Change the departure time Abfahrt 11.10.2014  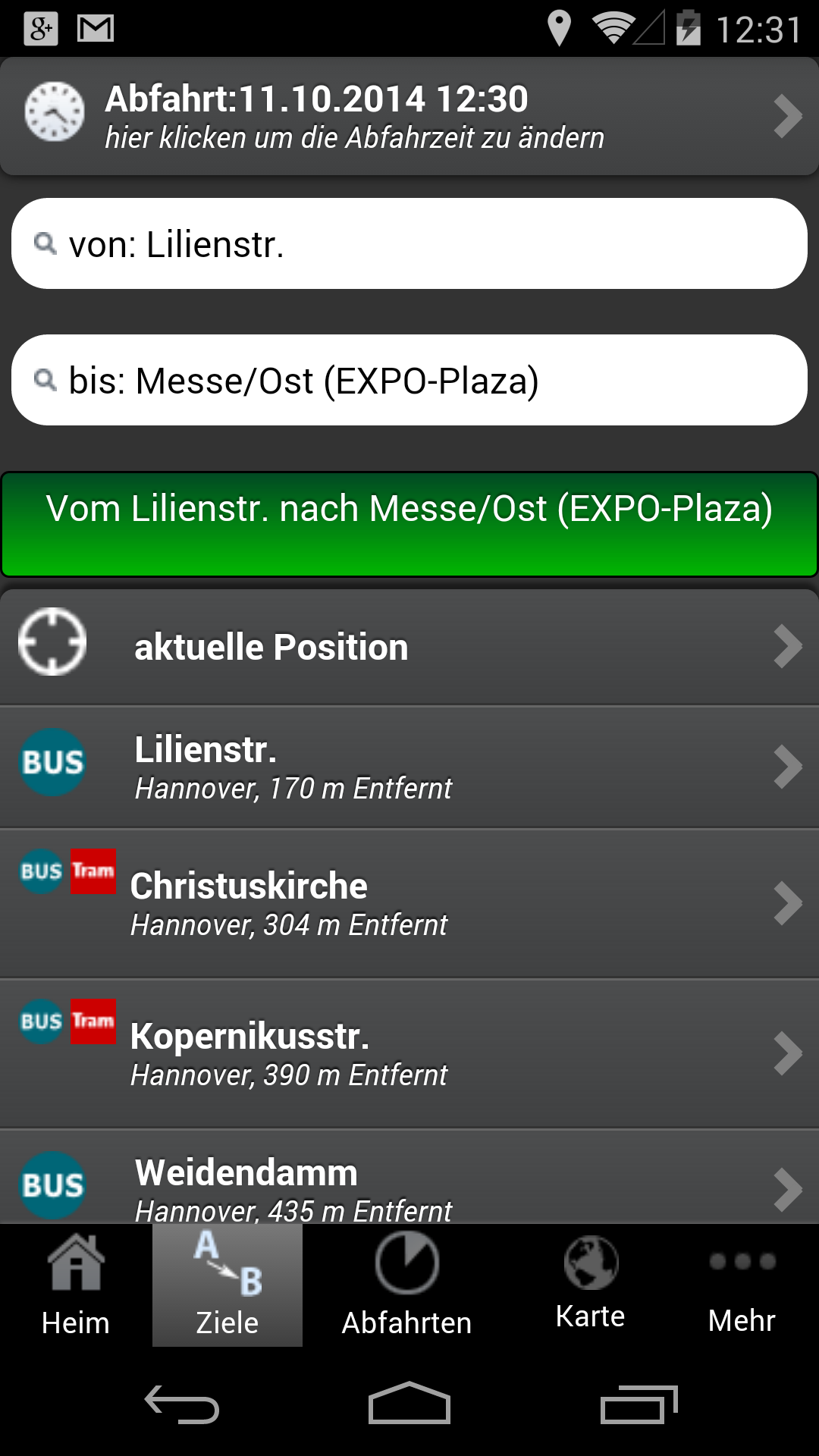409,116
